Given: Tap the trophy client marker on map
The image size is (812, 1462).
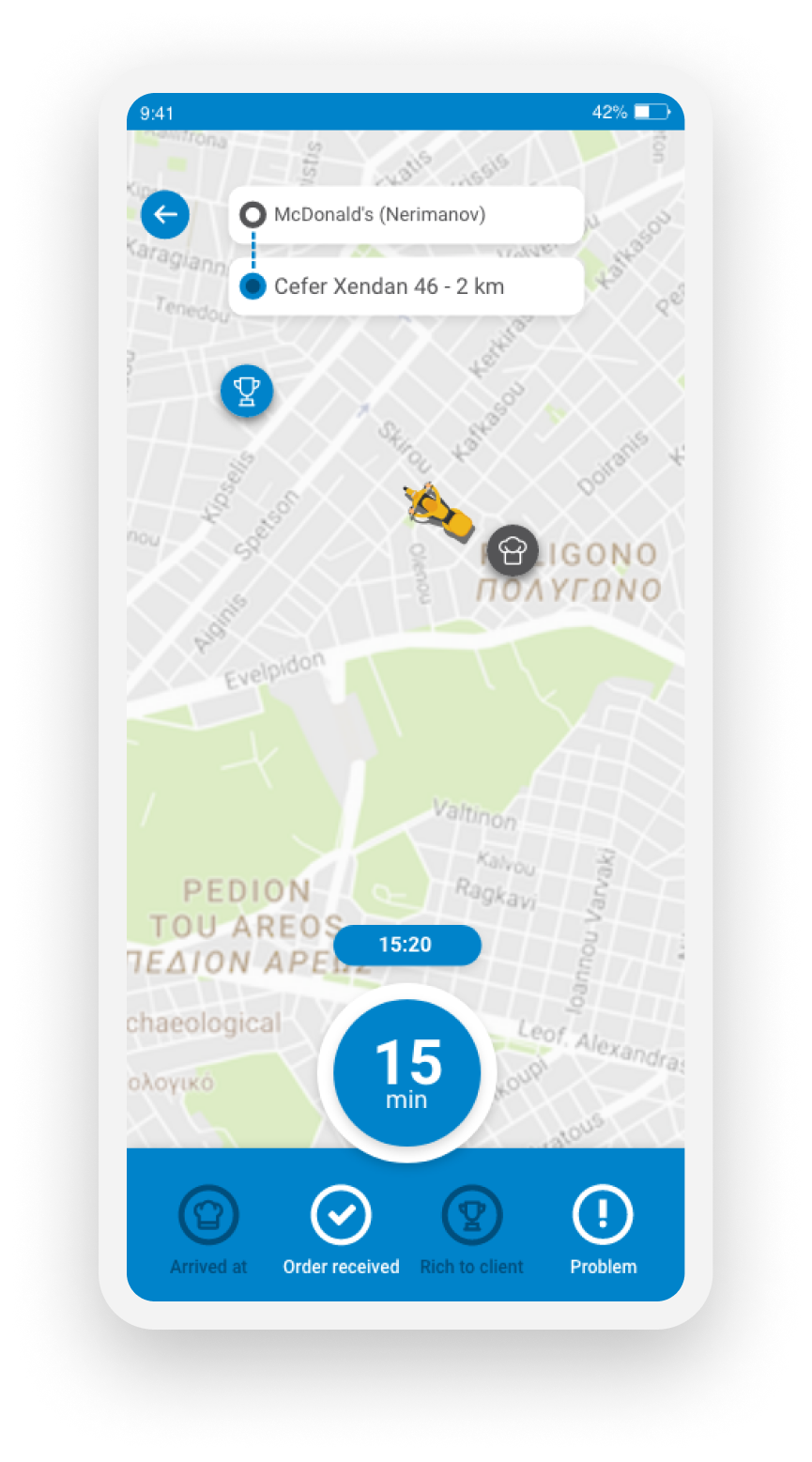Looking at the screenshot, I should 247,391.
